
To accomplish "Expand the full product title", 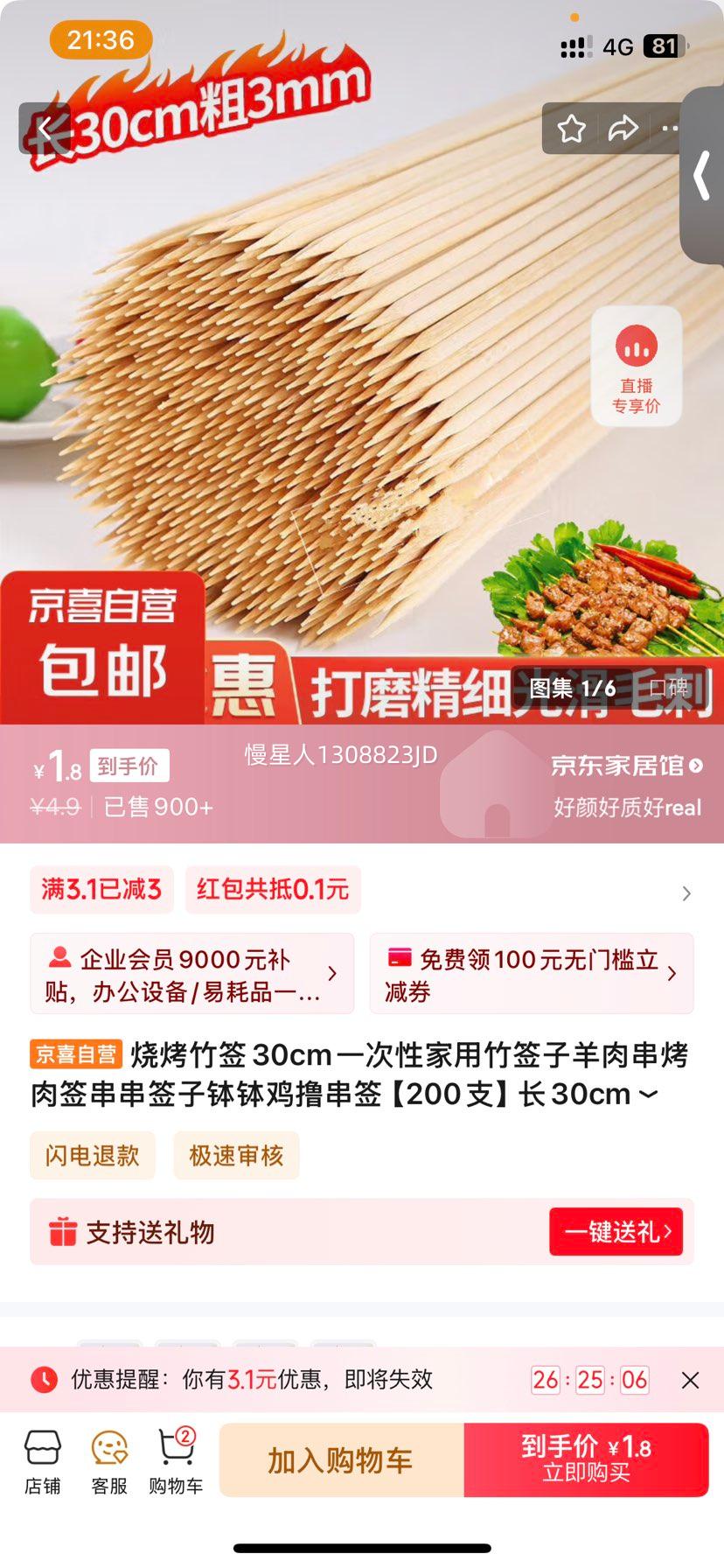I will tap(648, 1094).
